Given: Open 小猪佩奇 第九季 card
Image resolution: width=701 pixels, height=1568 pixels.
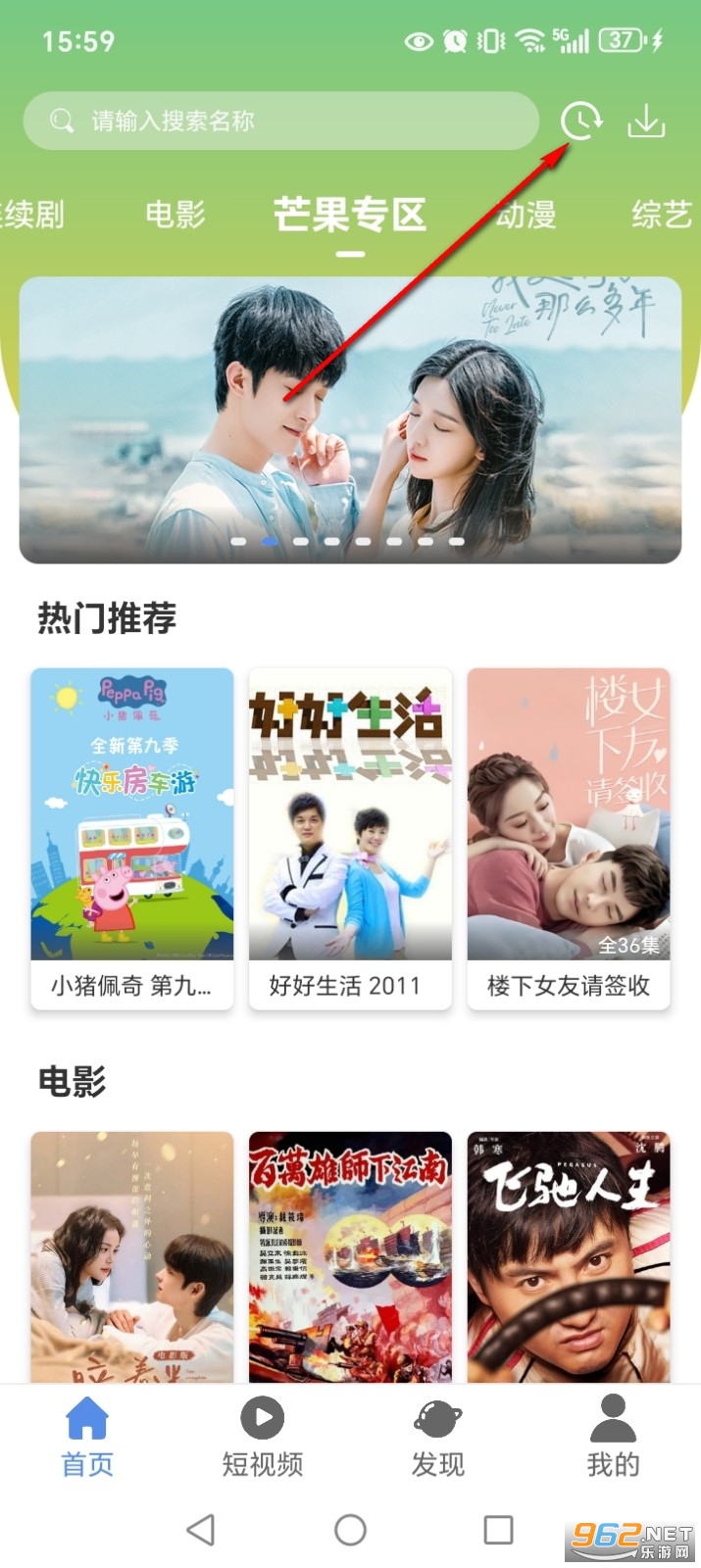Looking at the screenshot, I should 132,838.
